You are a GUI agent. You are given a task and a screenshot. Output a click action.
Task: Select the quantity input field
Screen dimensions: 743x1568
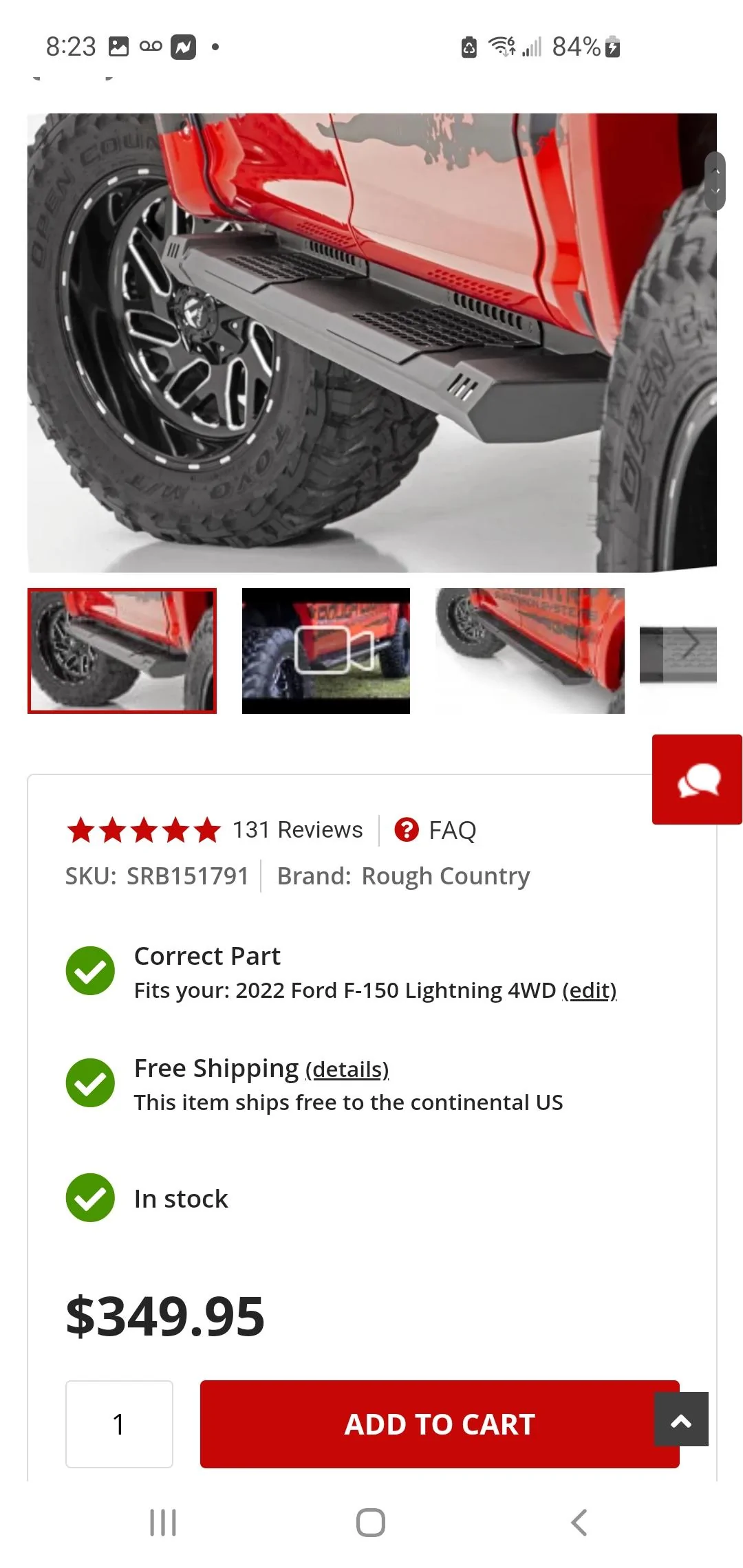tap(118, 1424)
